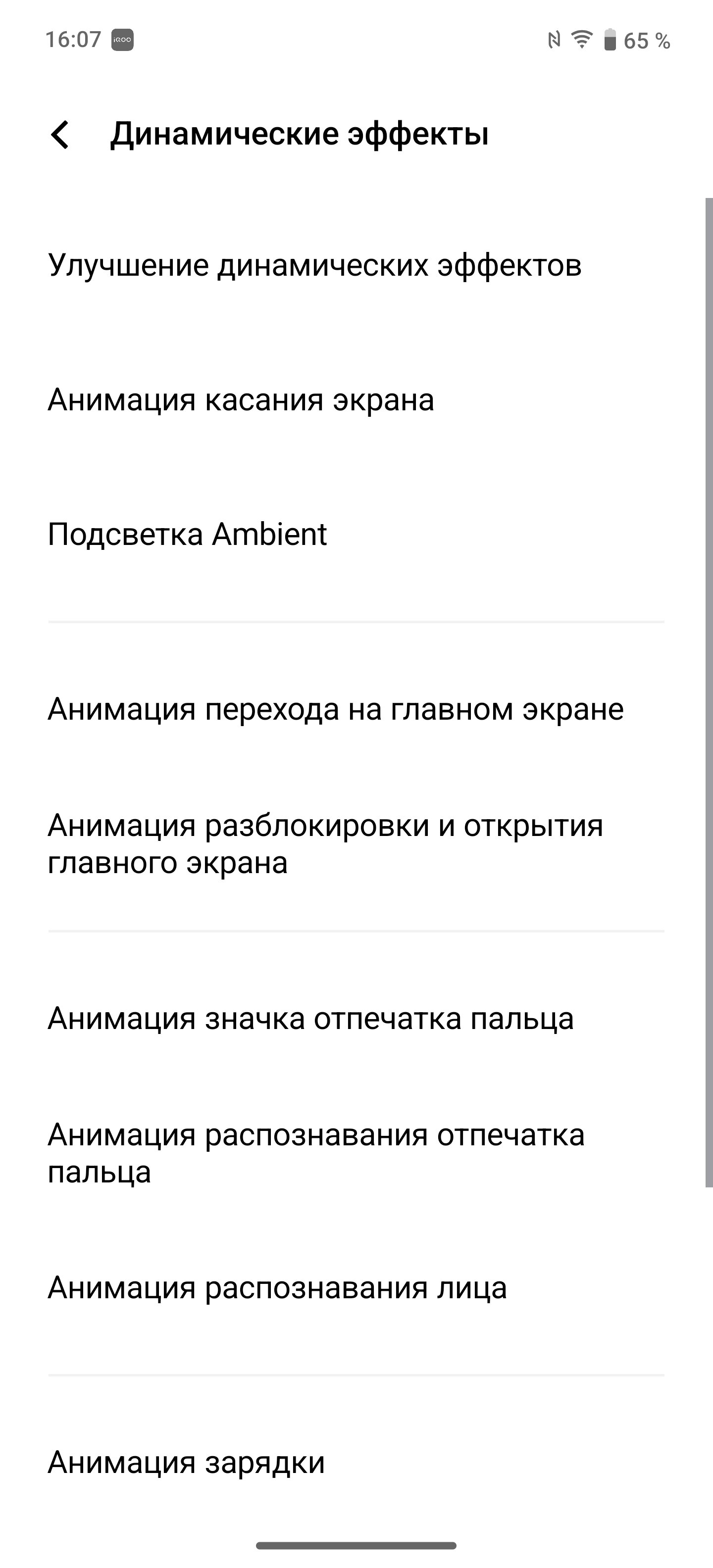The width and height of the screenshot is (713, 1568).
Task: Open Улучшение динамических эффектов
Action: click(x=356, y=265)
